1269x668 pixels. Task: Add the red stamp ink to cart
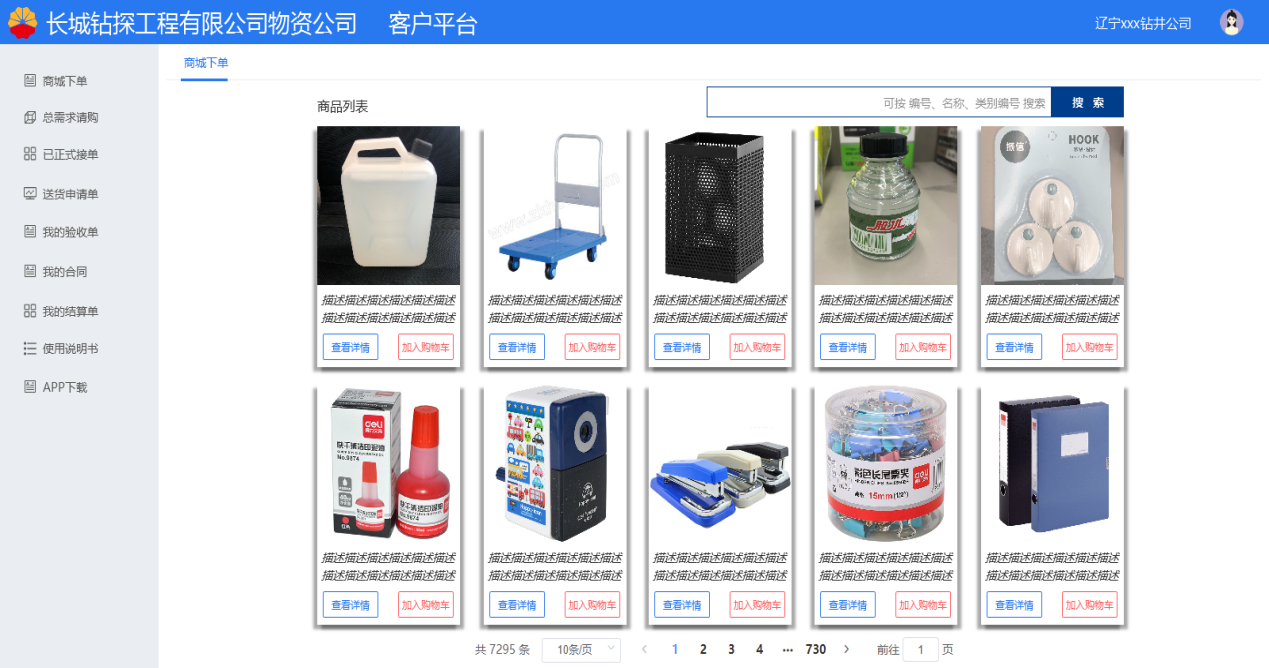pos(426,604)
